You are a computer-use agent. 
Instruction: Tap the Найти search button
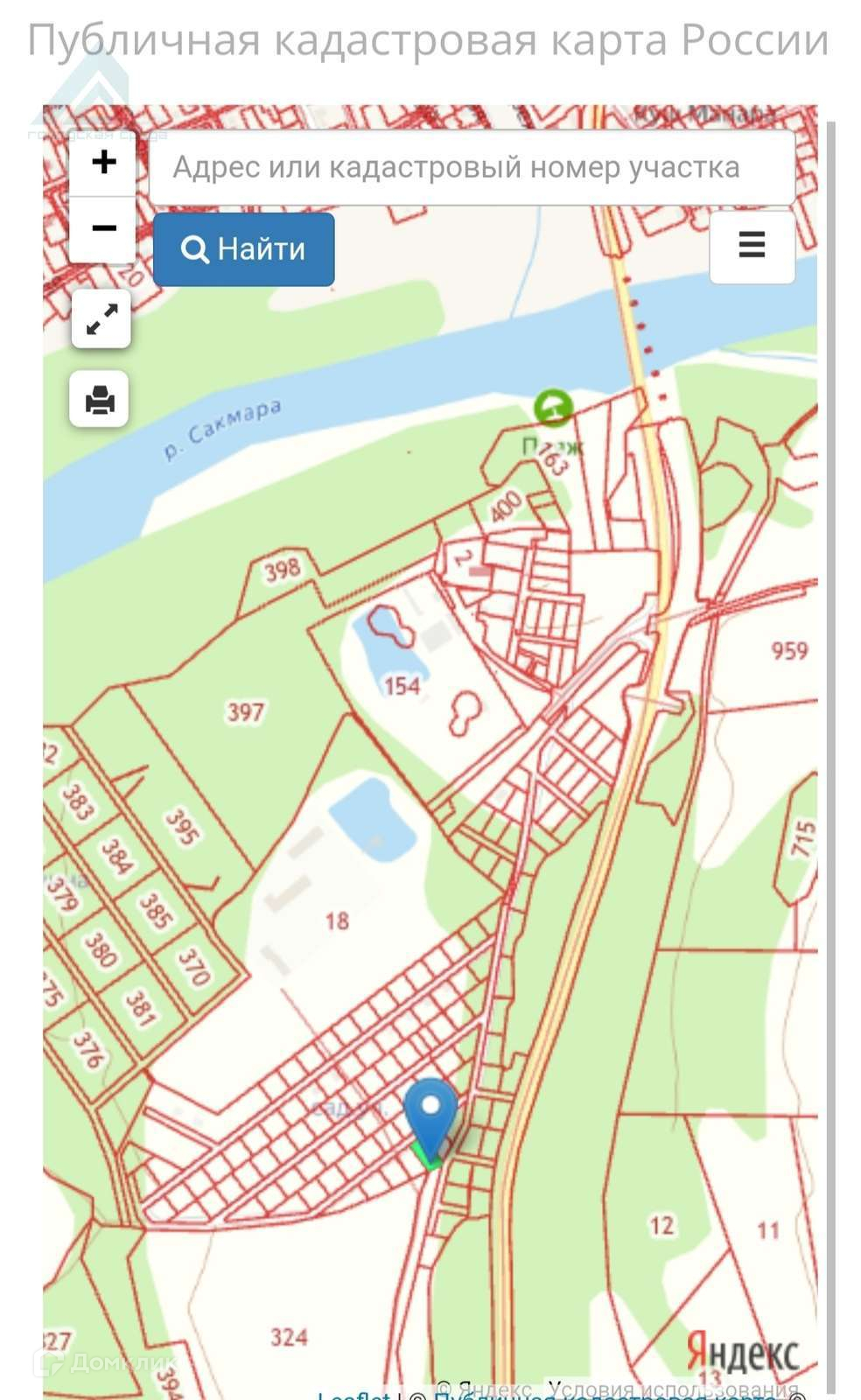click(244, 249)
